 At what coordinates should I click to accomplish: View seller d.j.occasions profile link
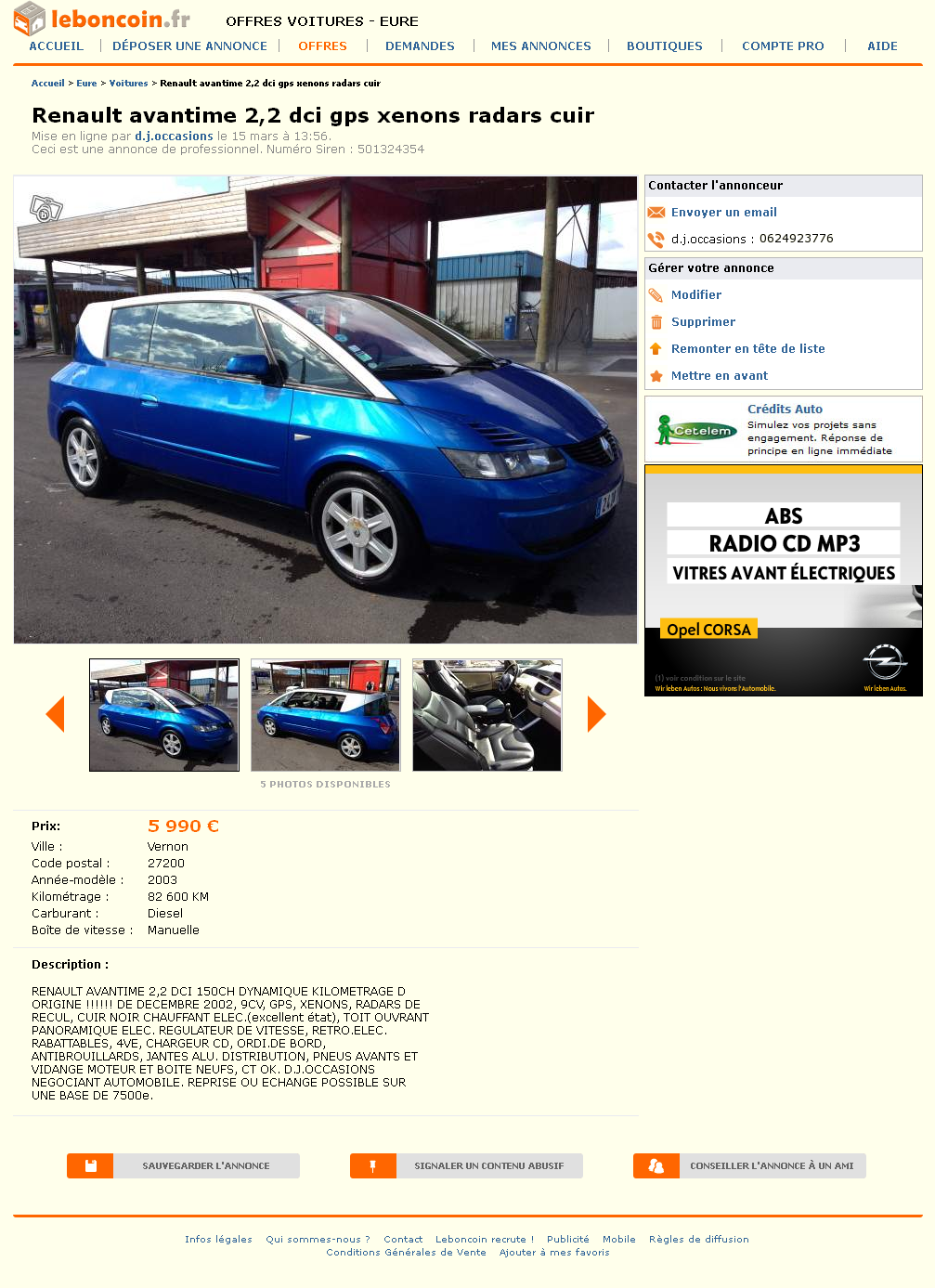pyautogui.click(x=174, y=137)
